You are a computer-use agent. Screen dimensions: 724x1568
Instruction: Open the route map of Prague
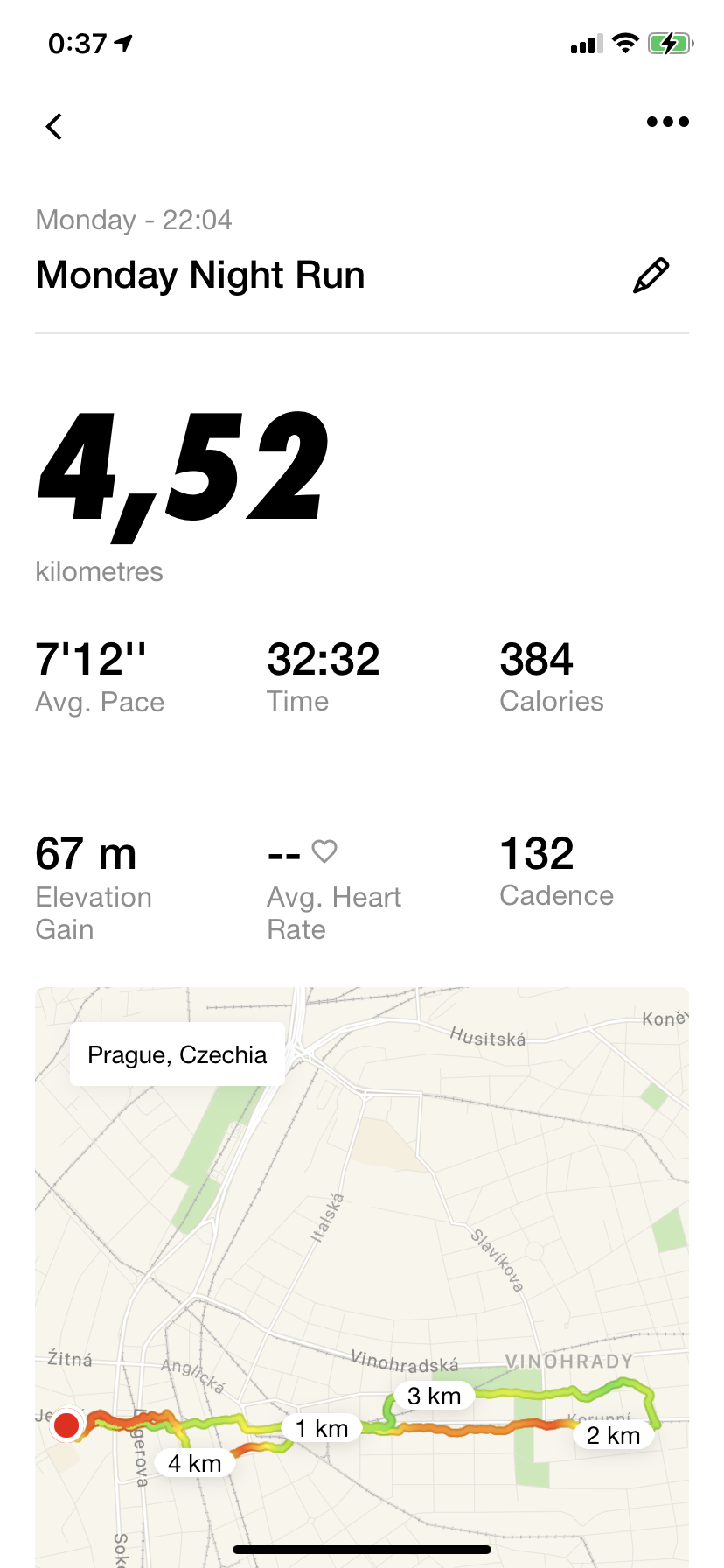click(362, 1277)
